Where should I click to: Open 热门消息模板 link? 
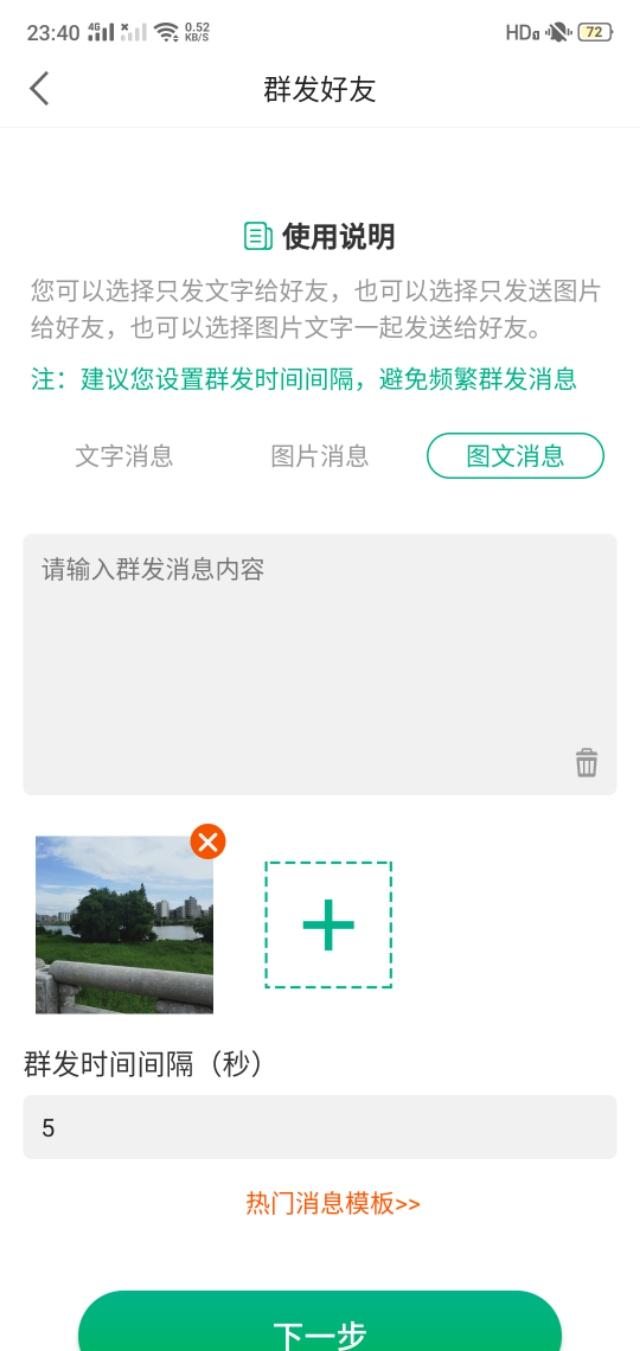(333, 1203)
